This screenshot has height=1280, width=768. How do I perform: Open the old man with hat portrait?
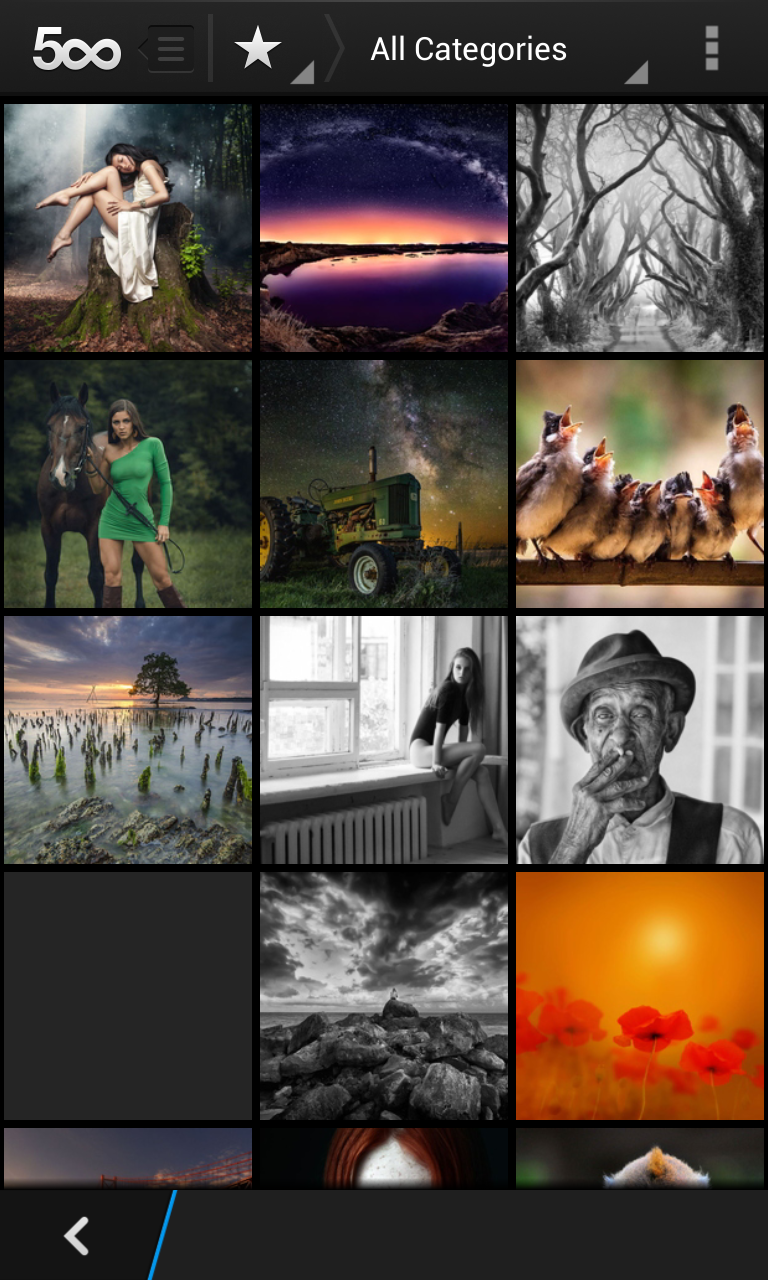640,740
